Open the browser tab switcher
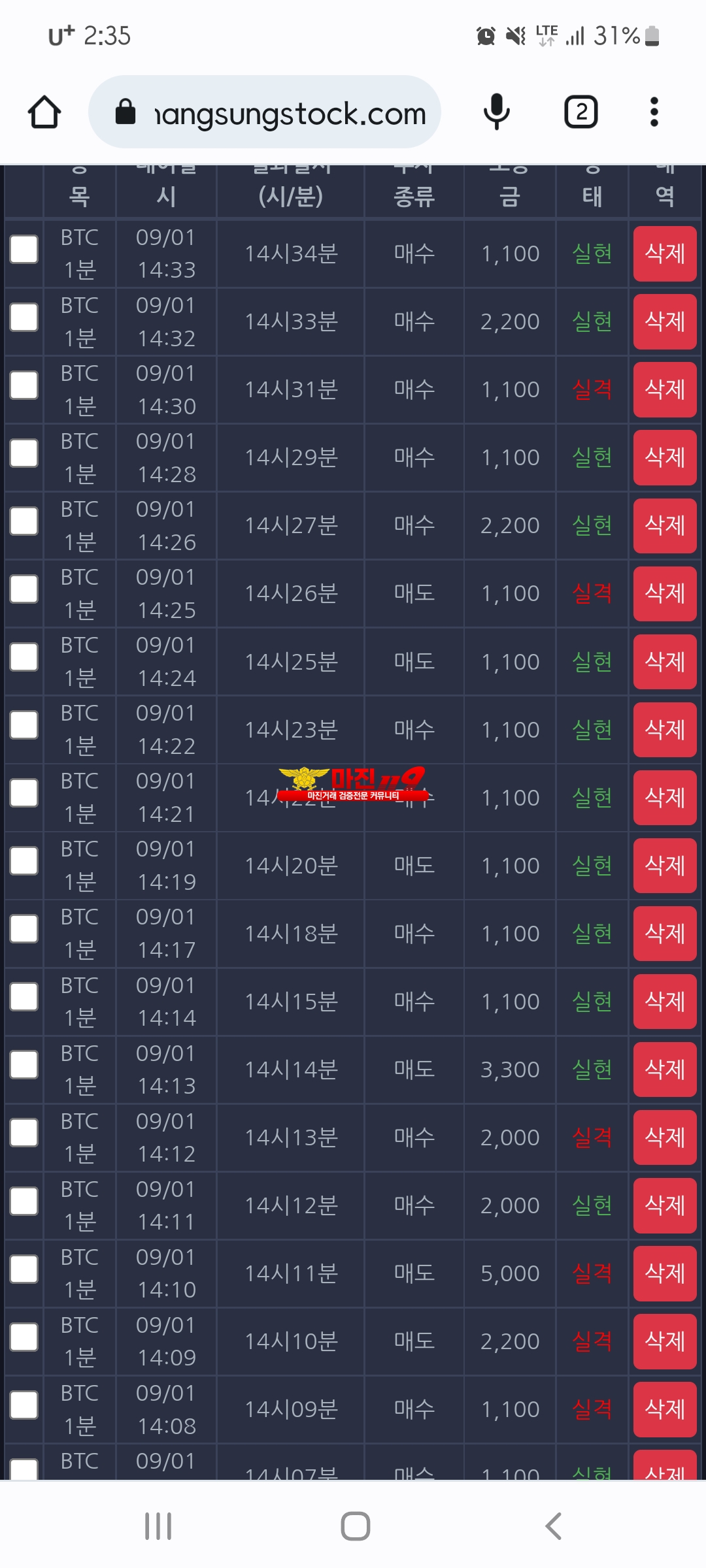 (x=580, y=112)
